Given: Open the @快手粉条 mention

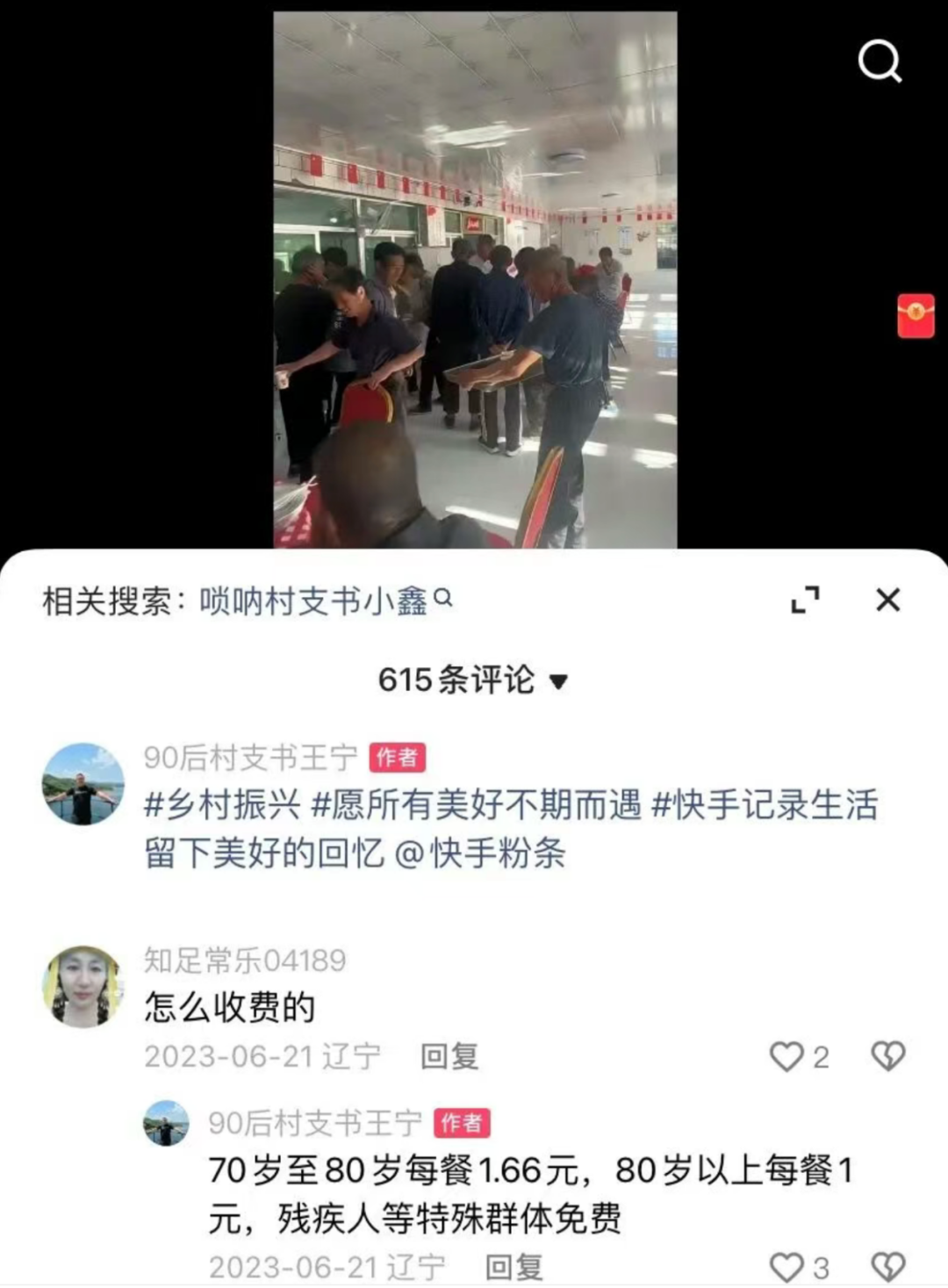Looking at the screenshot, I should [x=480, y=853].
